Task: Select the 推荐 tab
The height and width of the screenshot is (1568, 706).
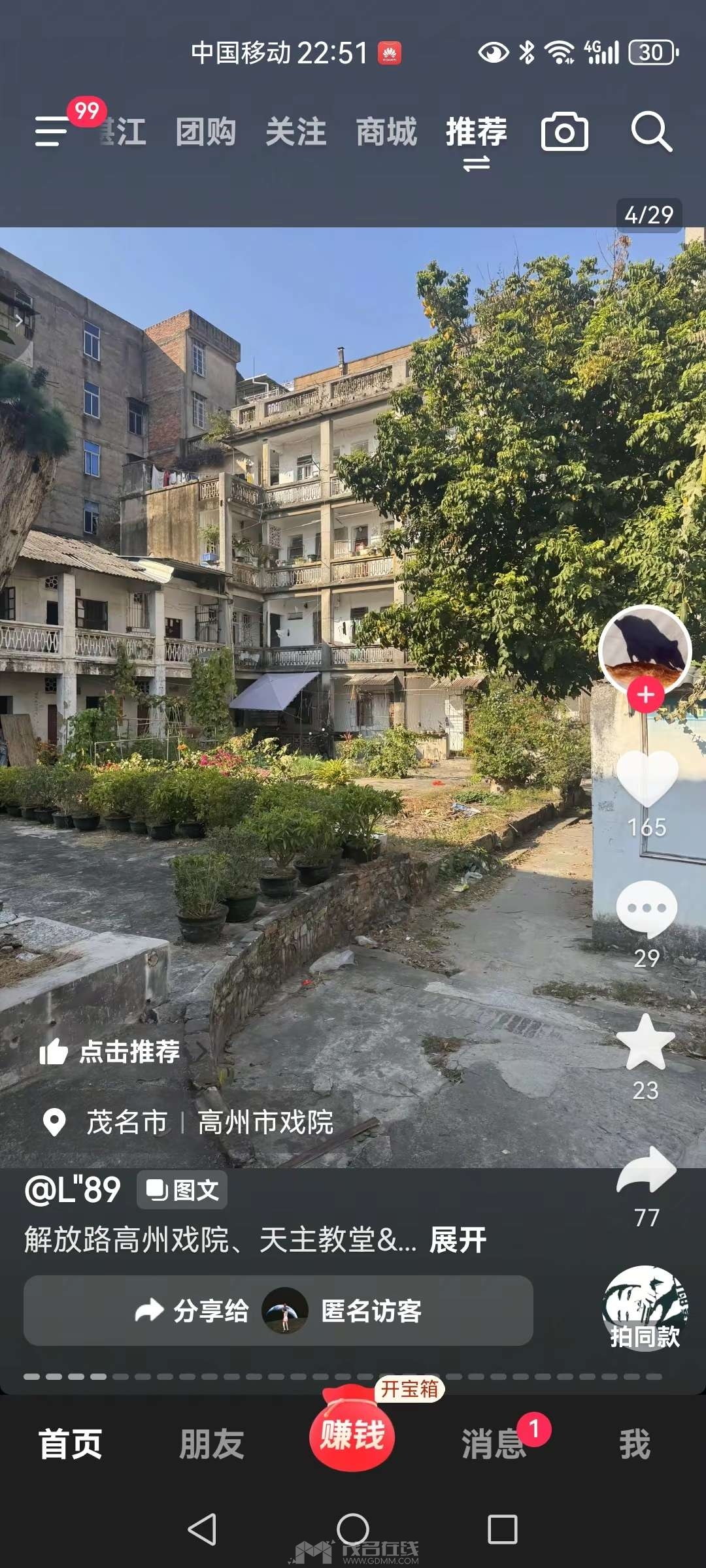Action: point(476,131)
